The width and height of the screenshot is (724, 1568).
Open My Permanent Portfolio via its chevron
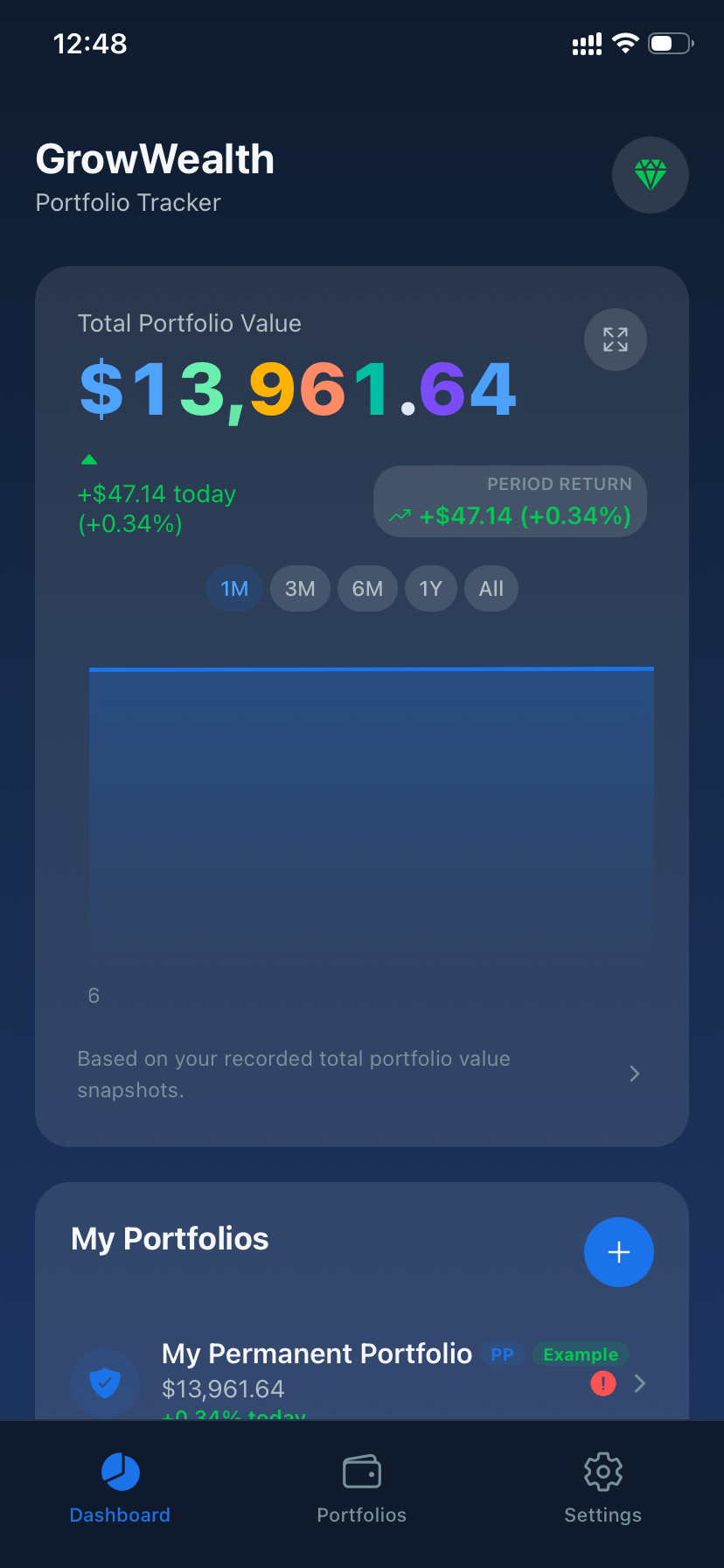639,1383
